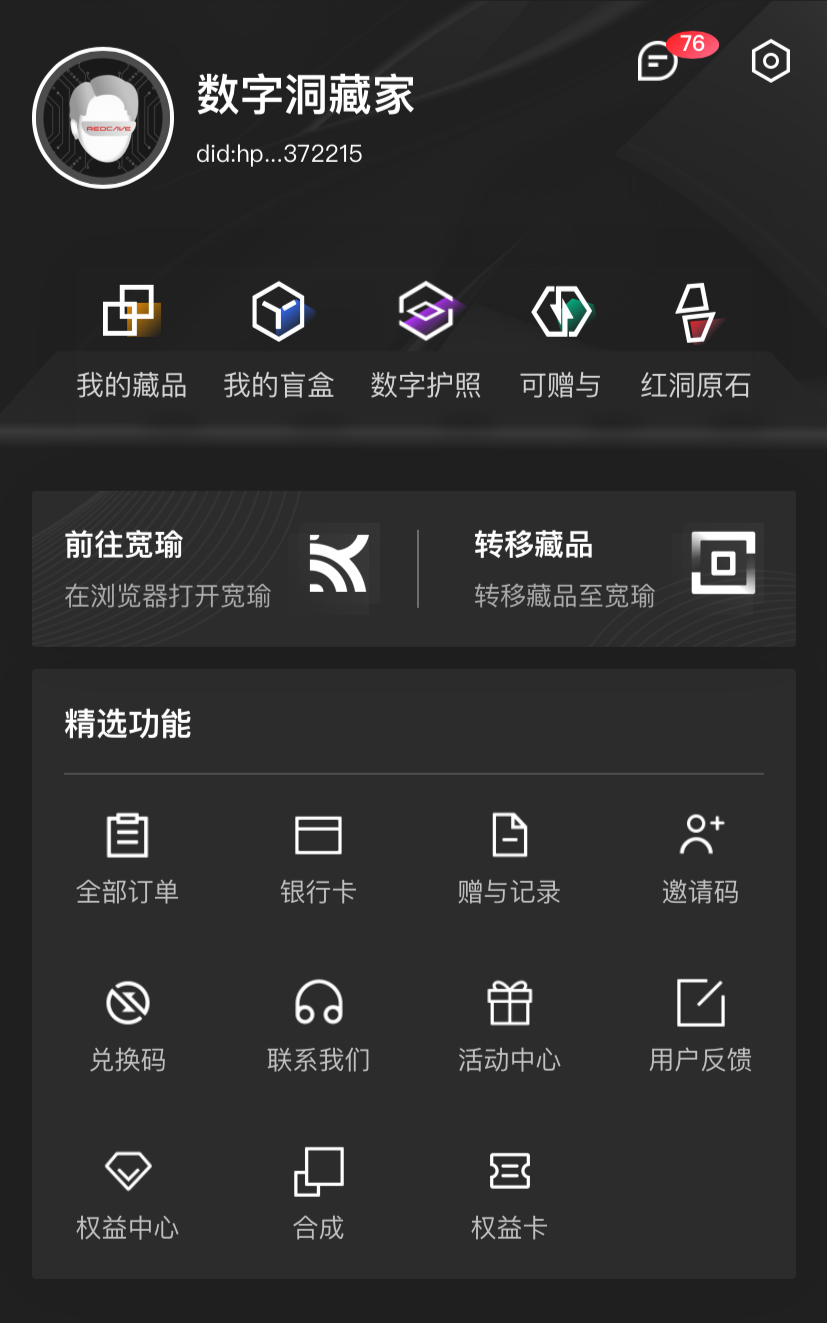
Task: Open 权益中心 benefits center
Action: click(x=127, y=1194)
